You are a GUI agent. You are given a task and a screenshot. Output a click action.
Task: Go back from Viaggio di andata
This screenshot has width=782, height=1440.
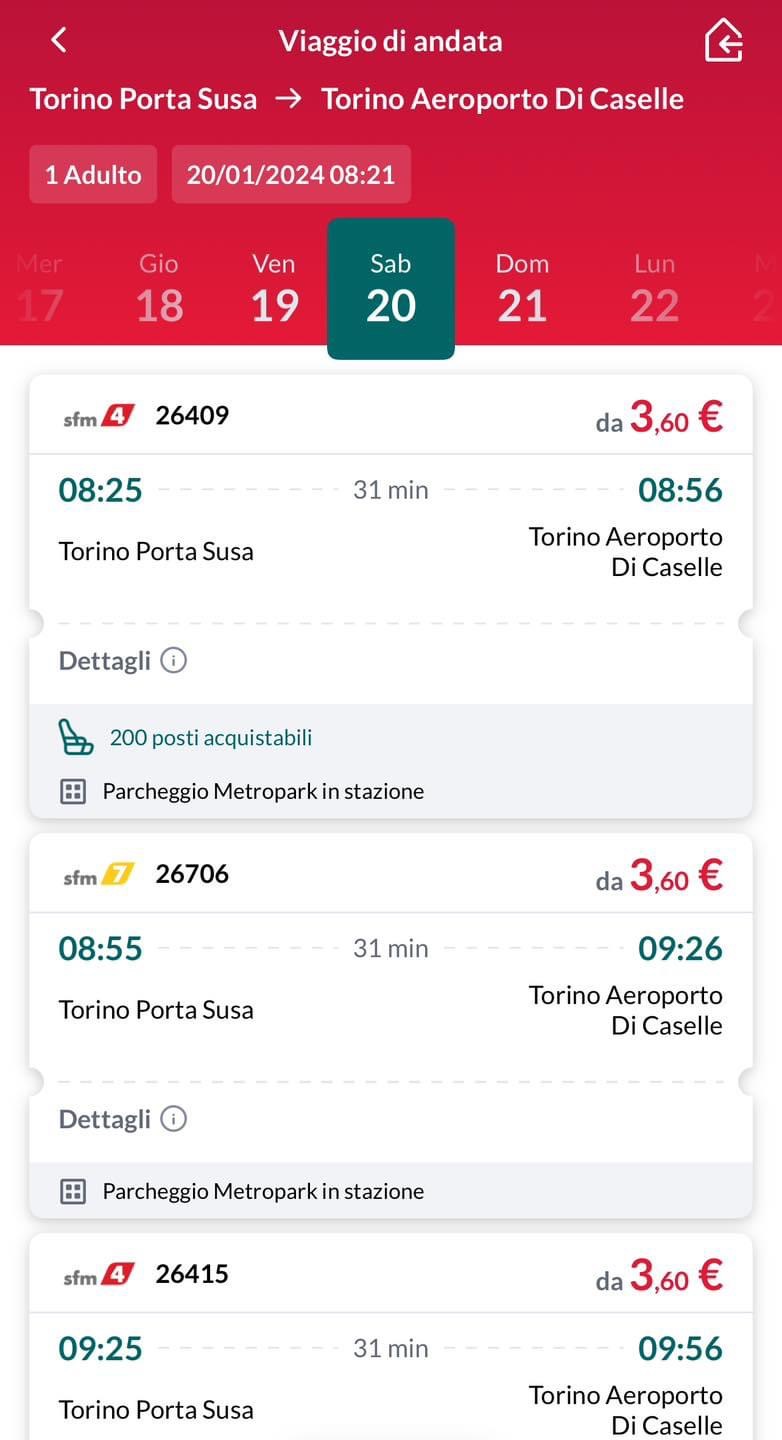pos(59,41)
